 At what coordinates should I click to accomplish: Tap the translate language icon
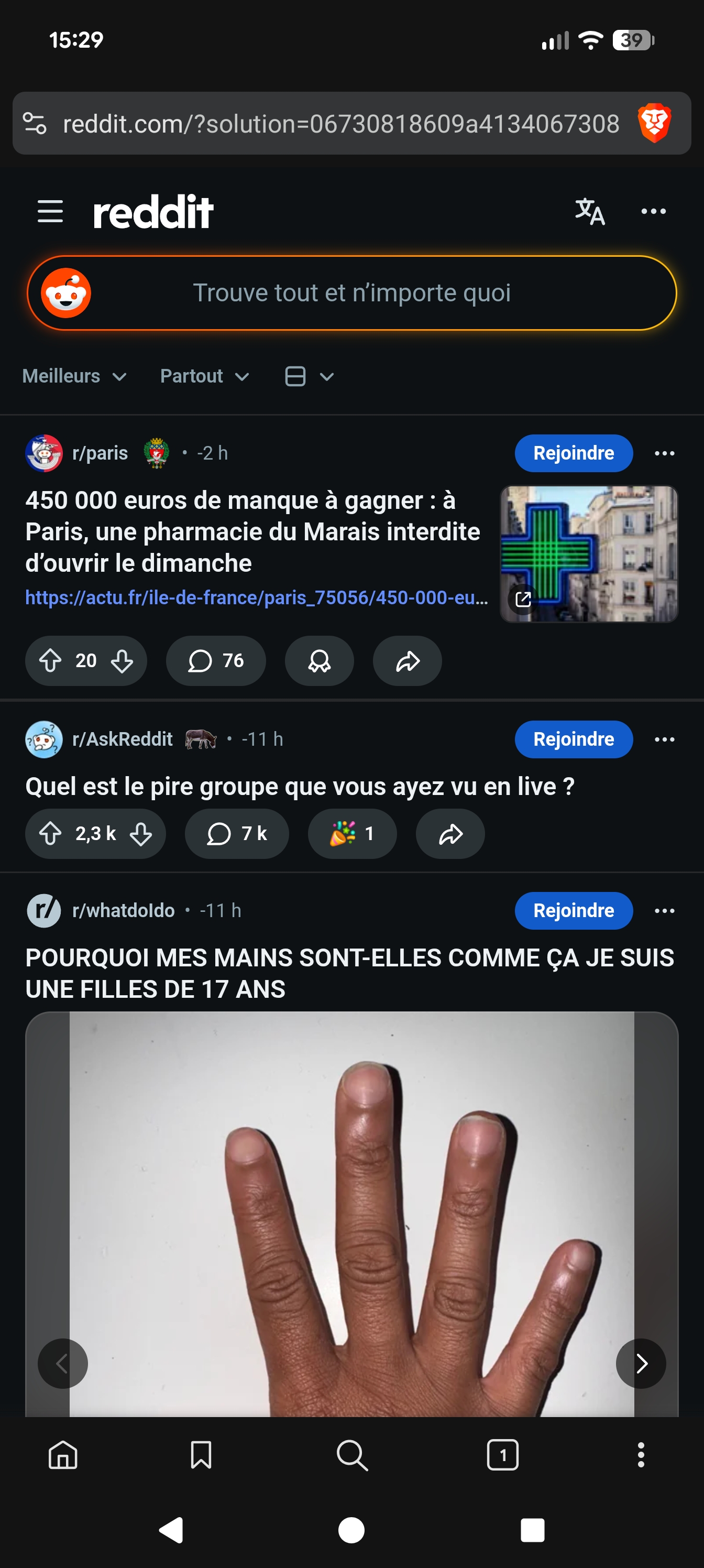coord(590,211)
